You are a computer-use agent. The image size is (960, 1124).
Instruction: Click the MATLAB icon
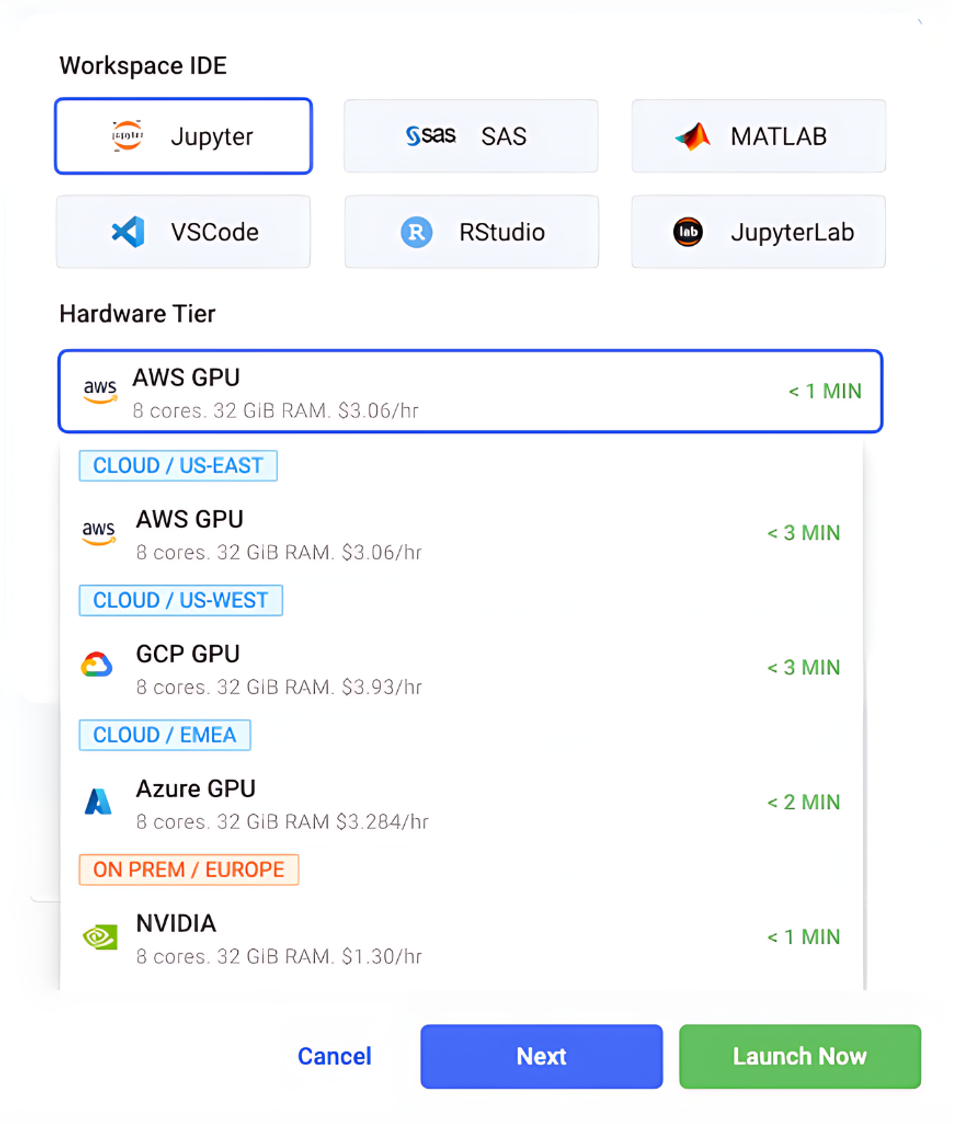(694, 136)
